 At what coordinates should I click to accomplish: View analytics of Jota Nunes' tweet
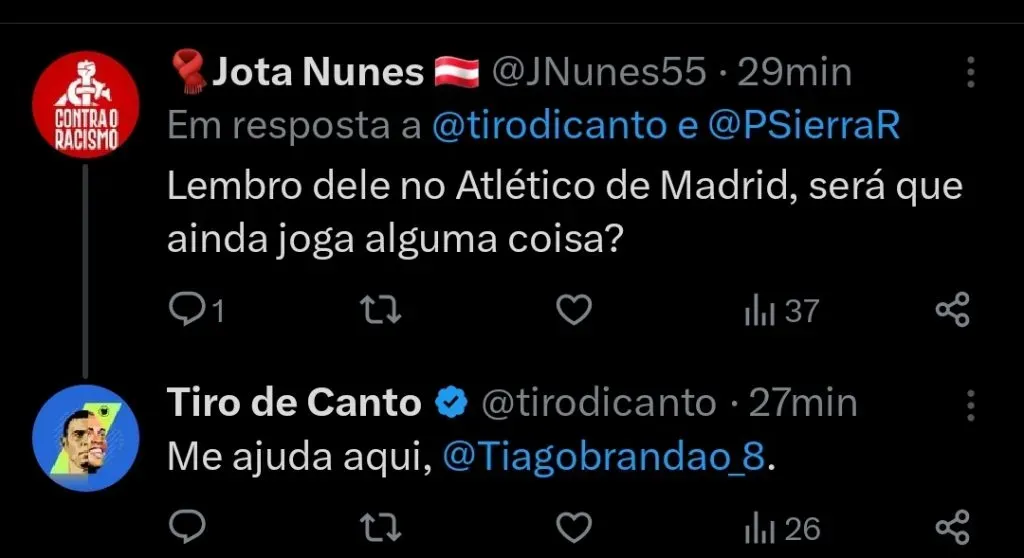coord(780,311)
